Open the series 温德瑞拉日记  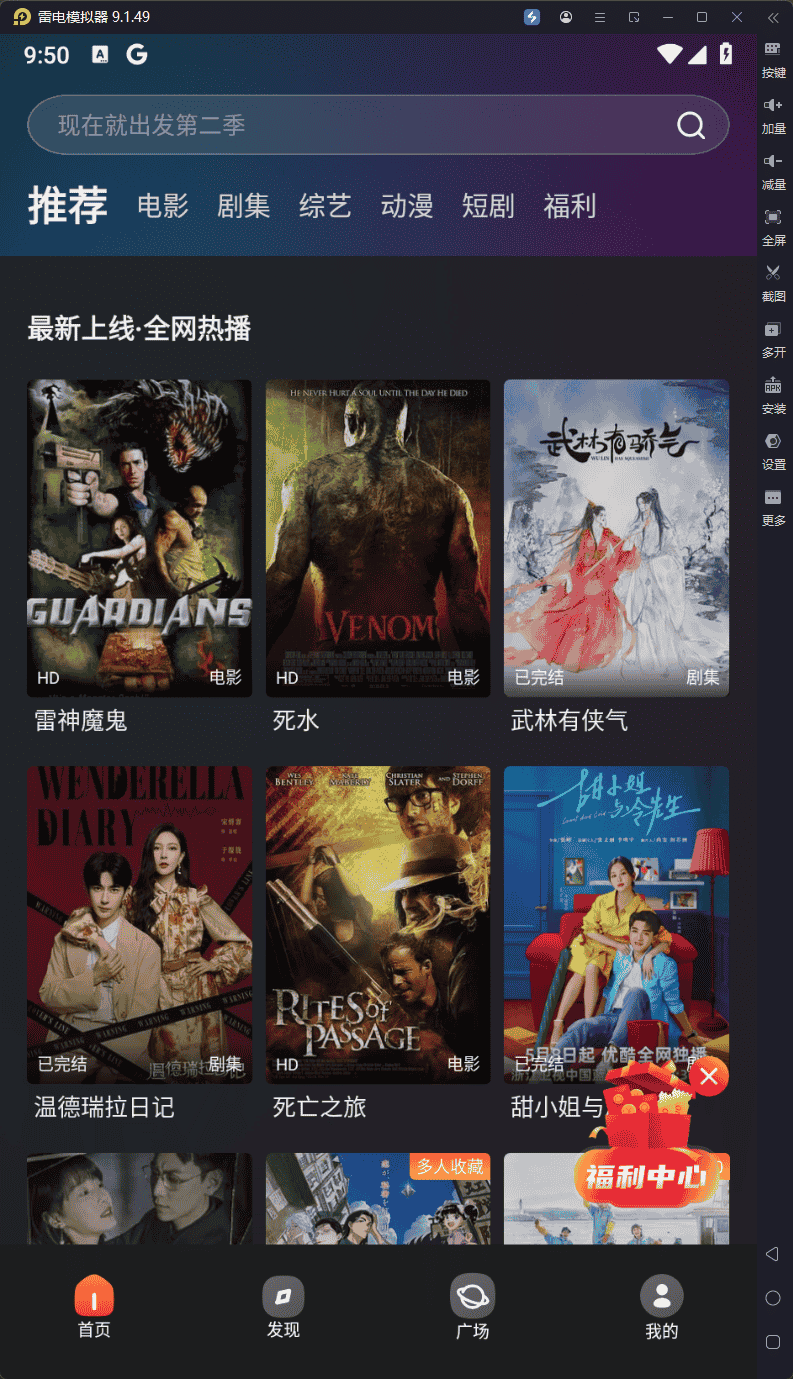[139, 925]
